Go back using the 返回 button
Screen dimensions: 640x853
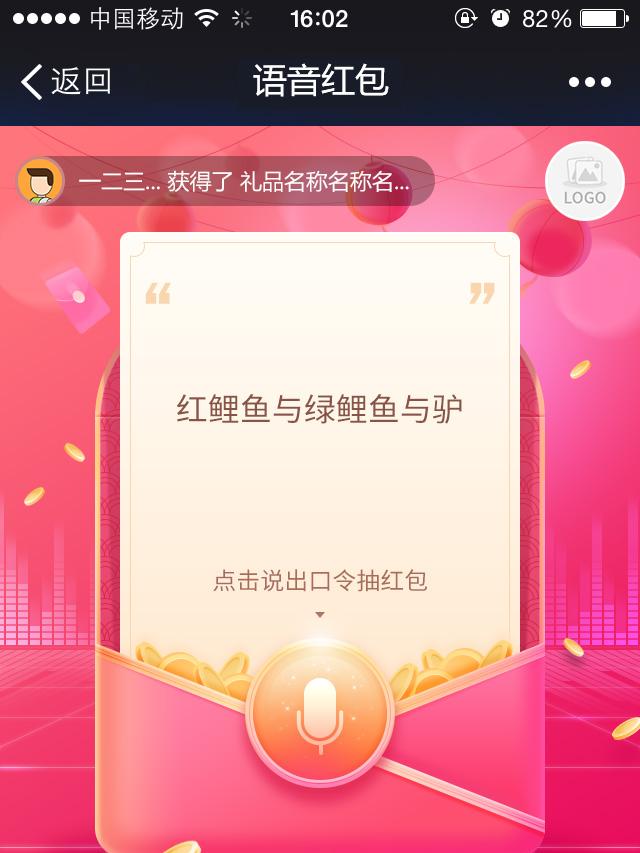[66, 82]
